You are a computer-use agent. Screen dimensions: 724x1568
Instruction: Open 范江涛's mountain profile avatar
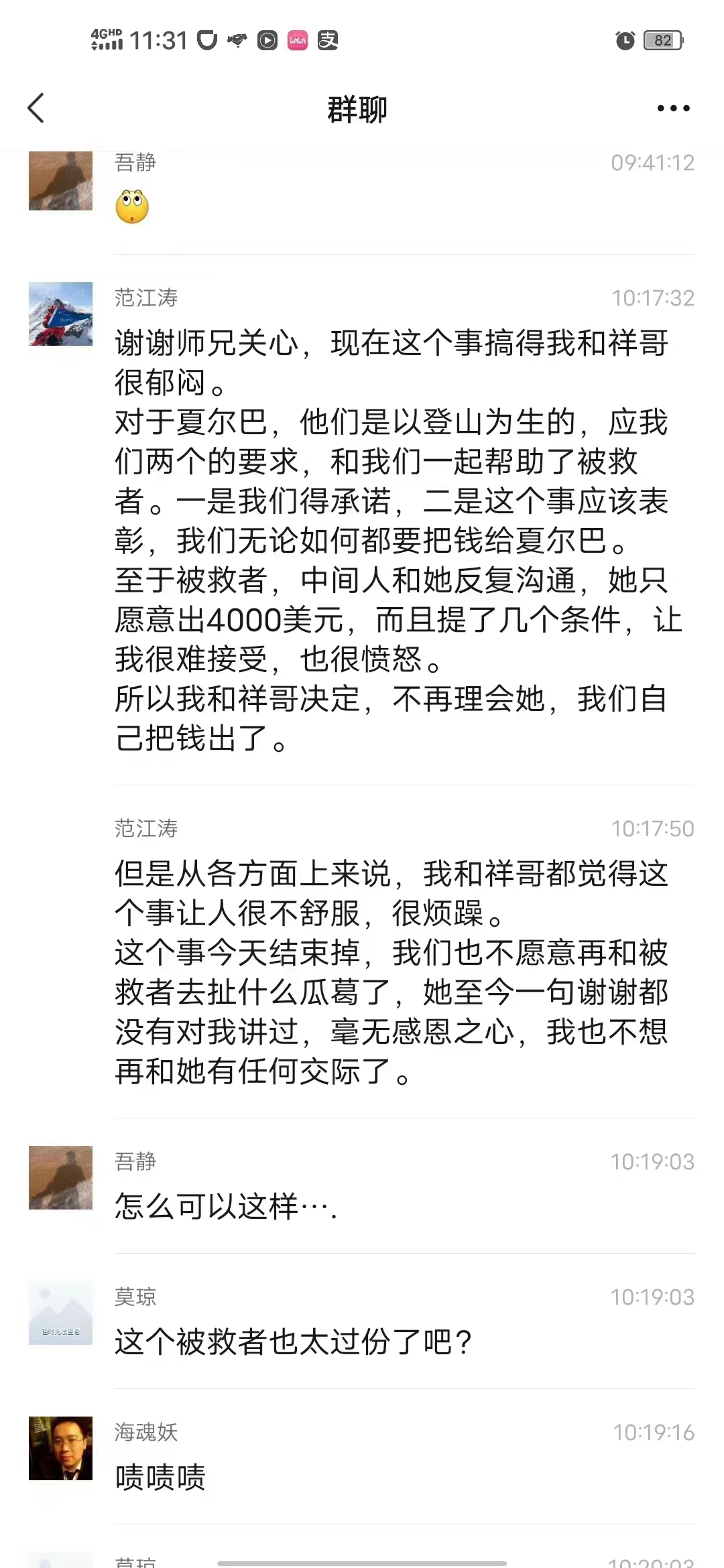pos(60,314)
